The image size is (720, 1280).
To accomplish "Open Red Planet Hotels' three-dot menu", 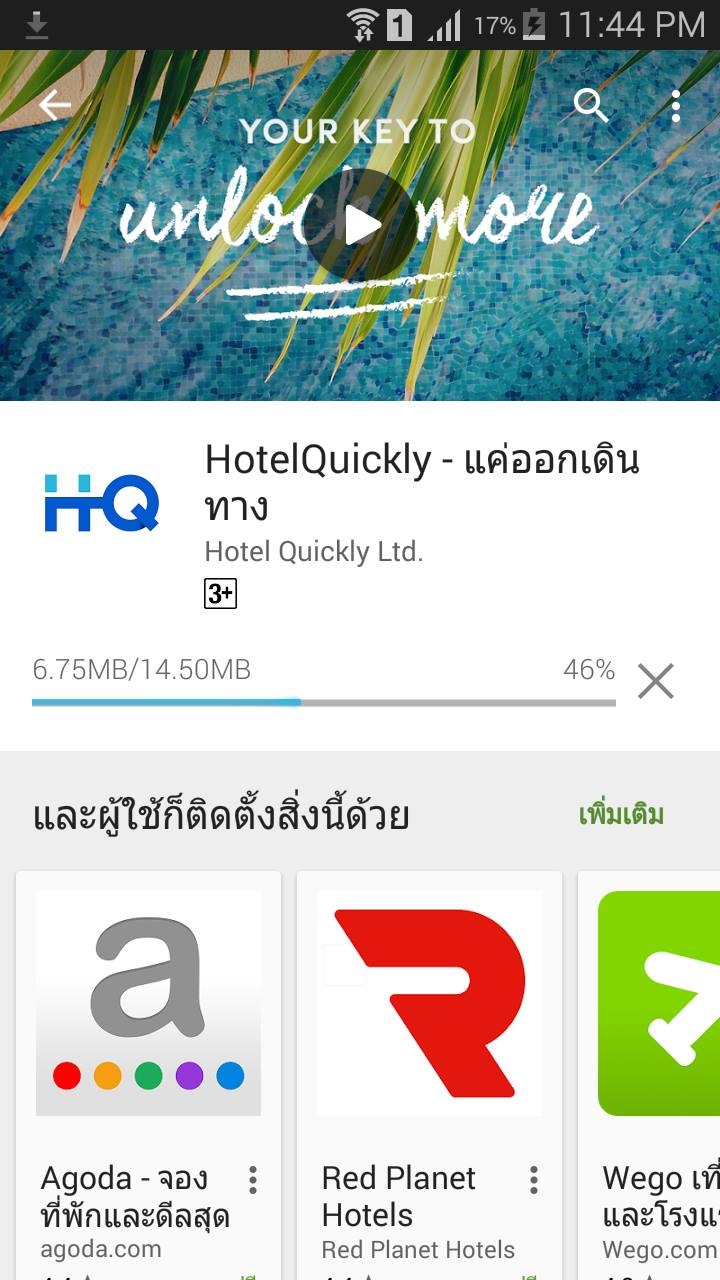I will [x=534, y=1180].
